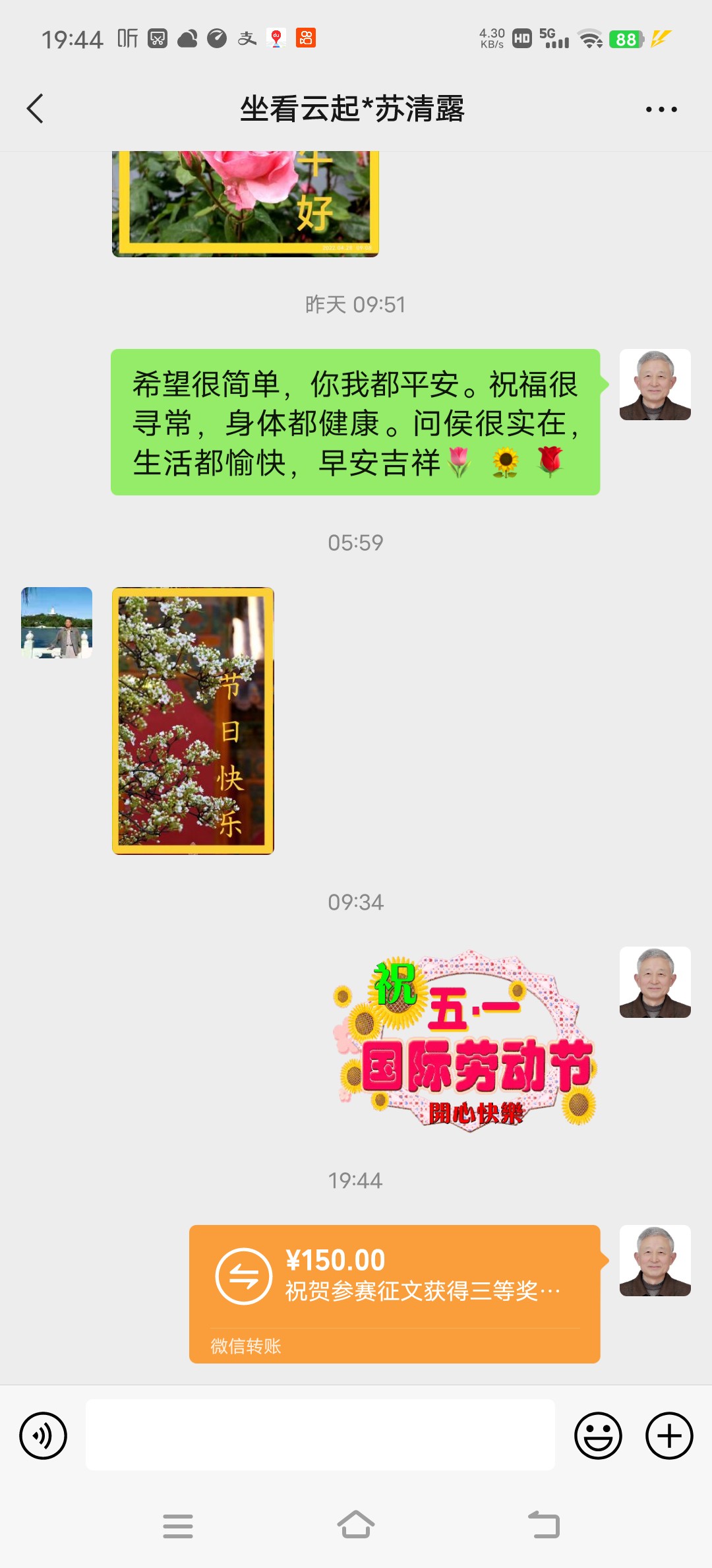712x1568 pixels.
Task: Go back from the chat
Action: click(36, 109)
